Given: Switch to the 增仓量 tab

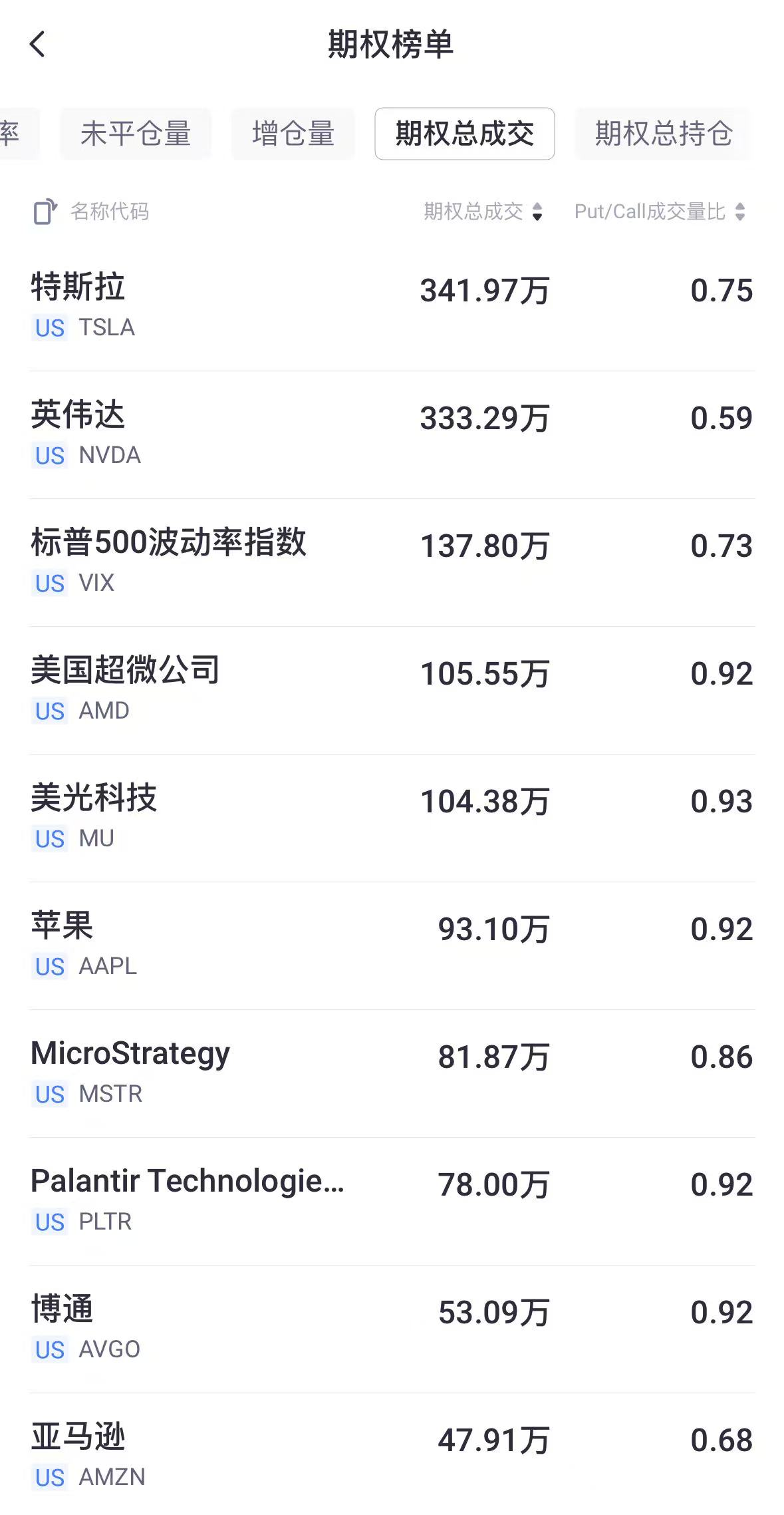Looking at the screenshot, I should pyautogui.click(x=293, y=134).
